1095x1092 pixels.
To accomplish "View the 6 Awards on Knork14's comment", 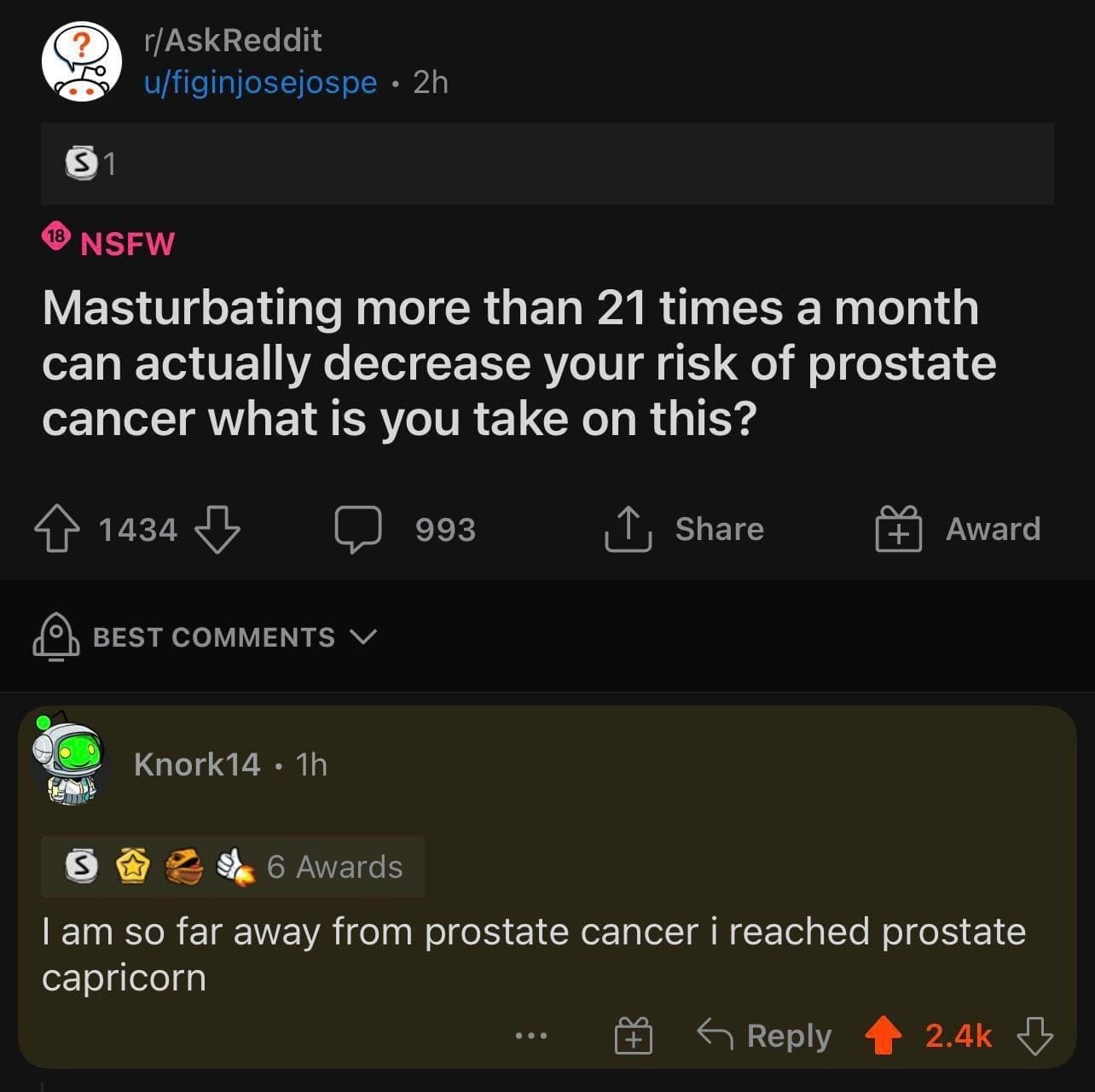I will [x=233, y=867].
